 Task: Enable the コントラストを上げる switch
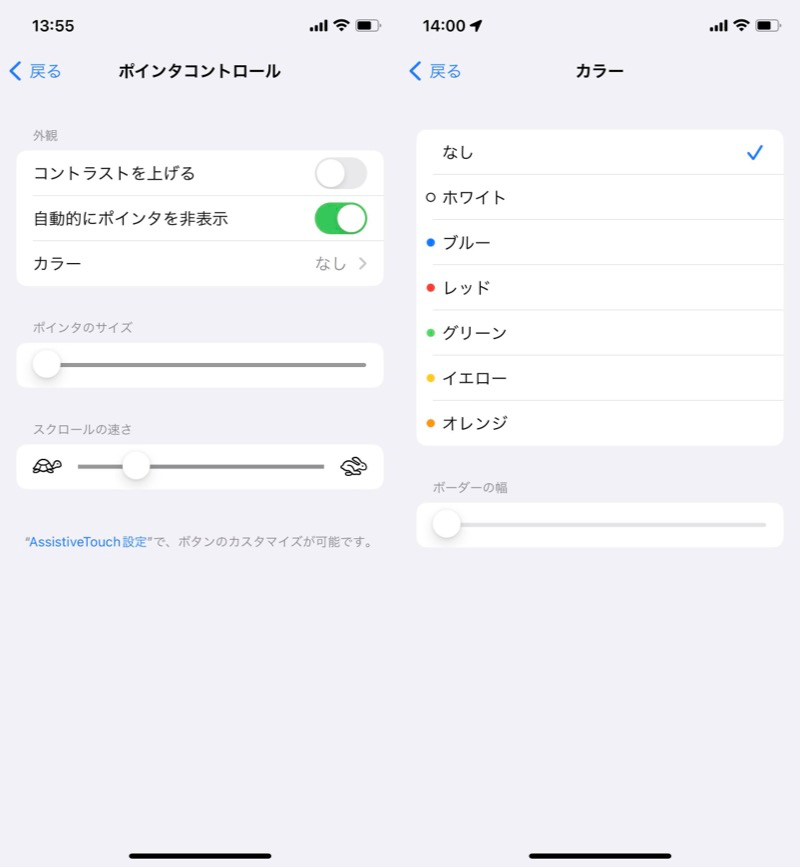[340, 173]
